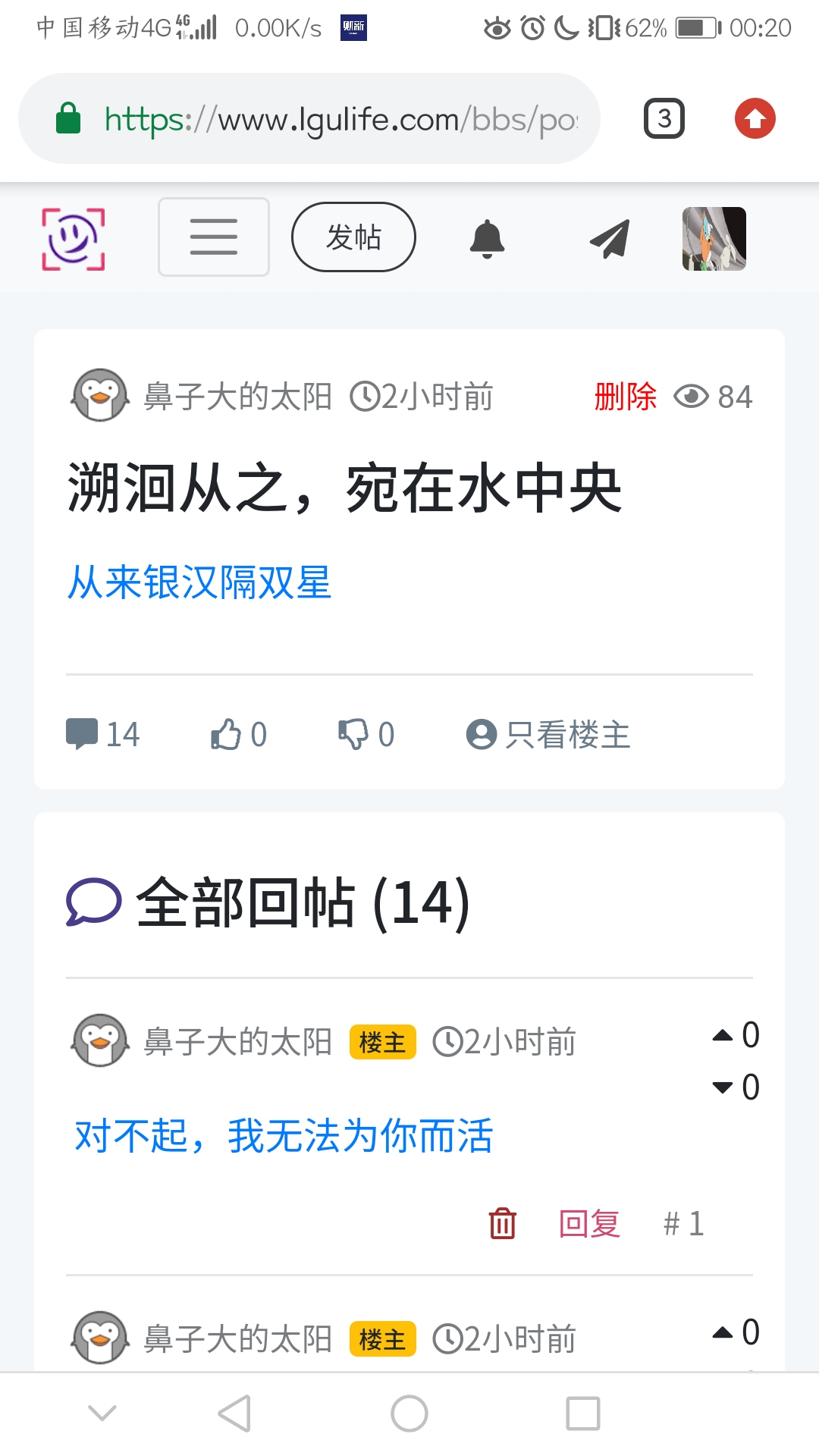Open the comments icon showing 14 replies

click(82, 734)
